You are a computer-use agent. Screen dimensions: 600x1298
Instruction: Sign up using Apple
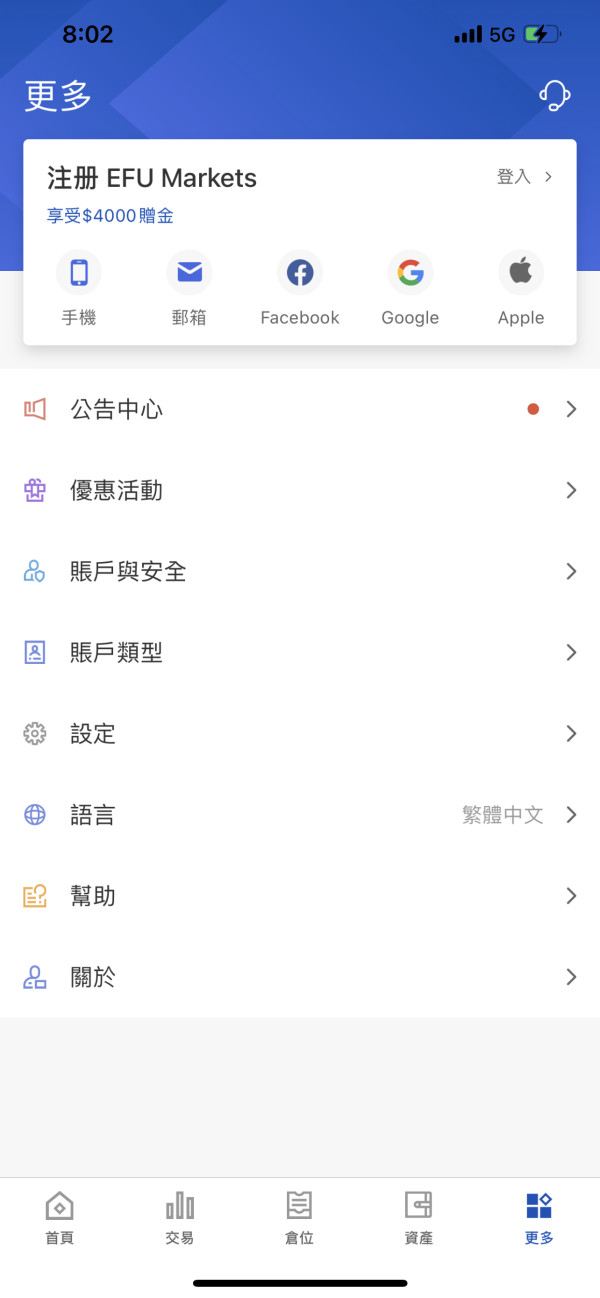click(x=521, y=289)
